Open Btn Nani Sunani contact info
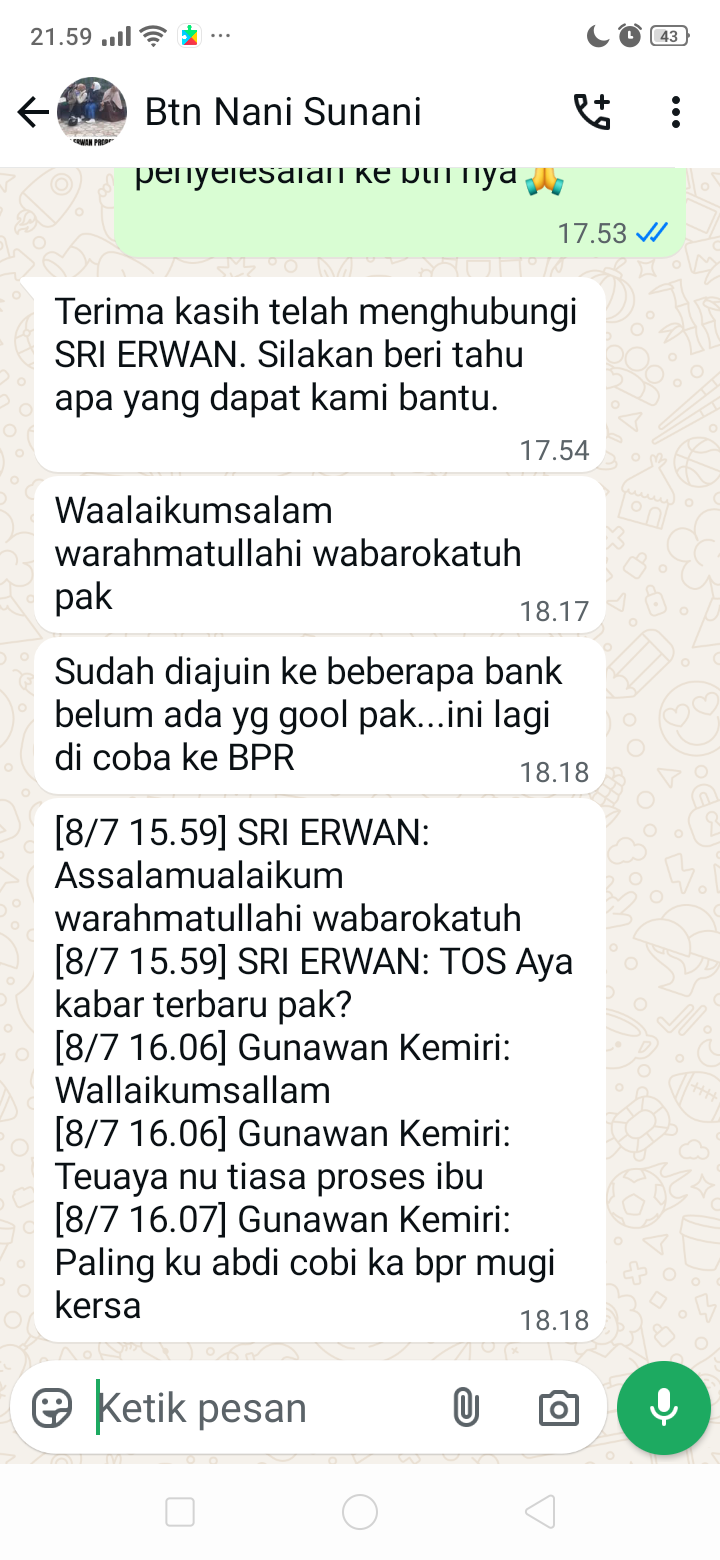 pyautogui.click(x=284, y=112)
